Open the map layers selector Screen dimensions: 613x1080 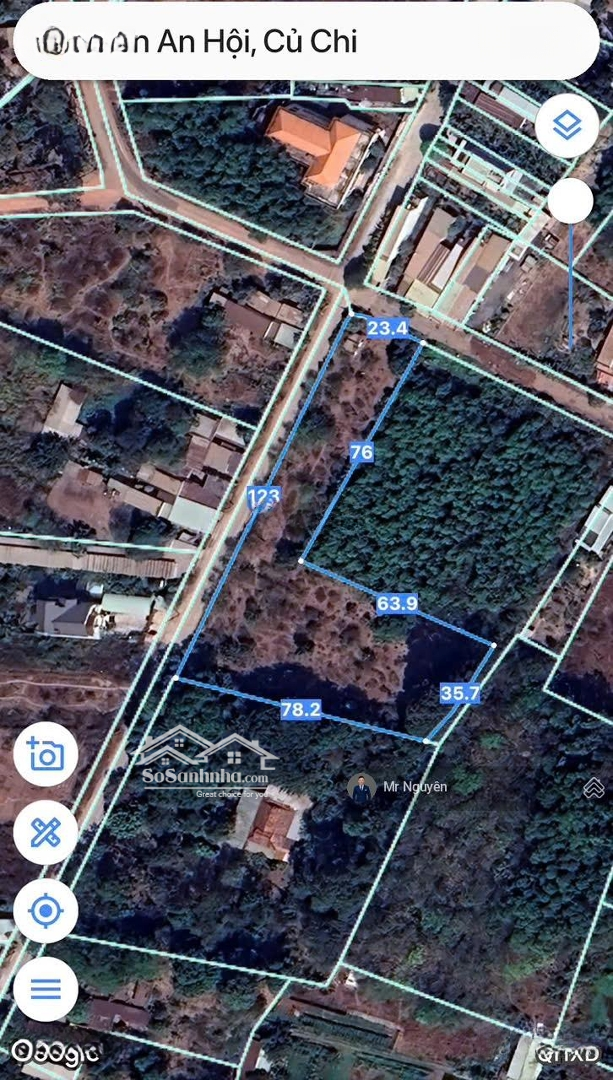click(567, 127)
